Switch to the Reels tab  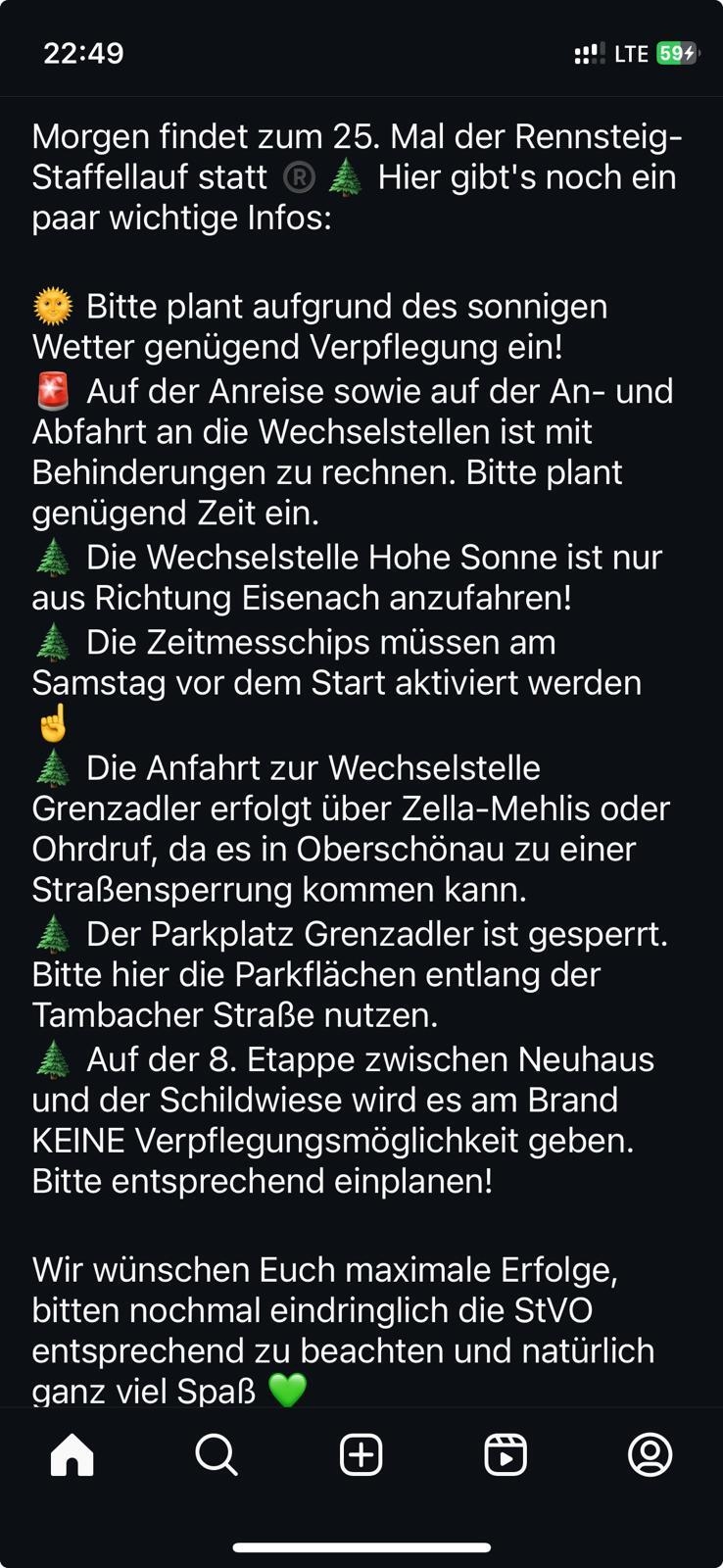coord(506,1454)
